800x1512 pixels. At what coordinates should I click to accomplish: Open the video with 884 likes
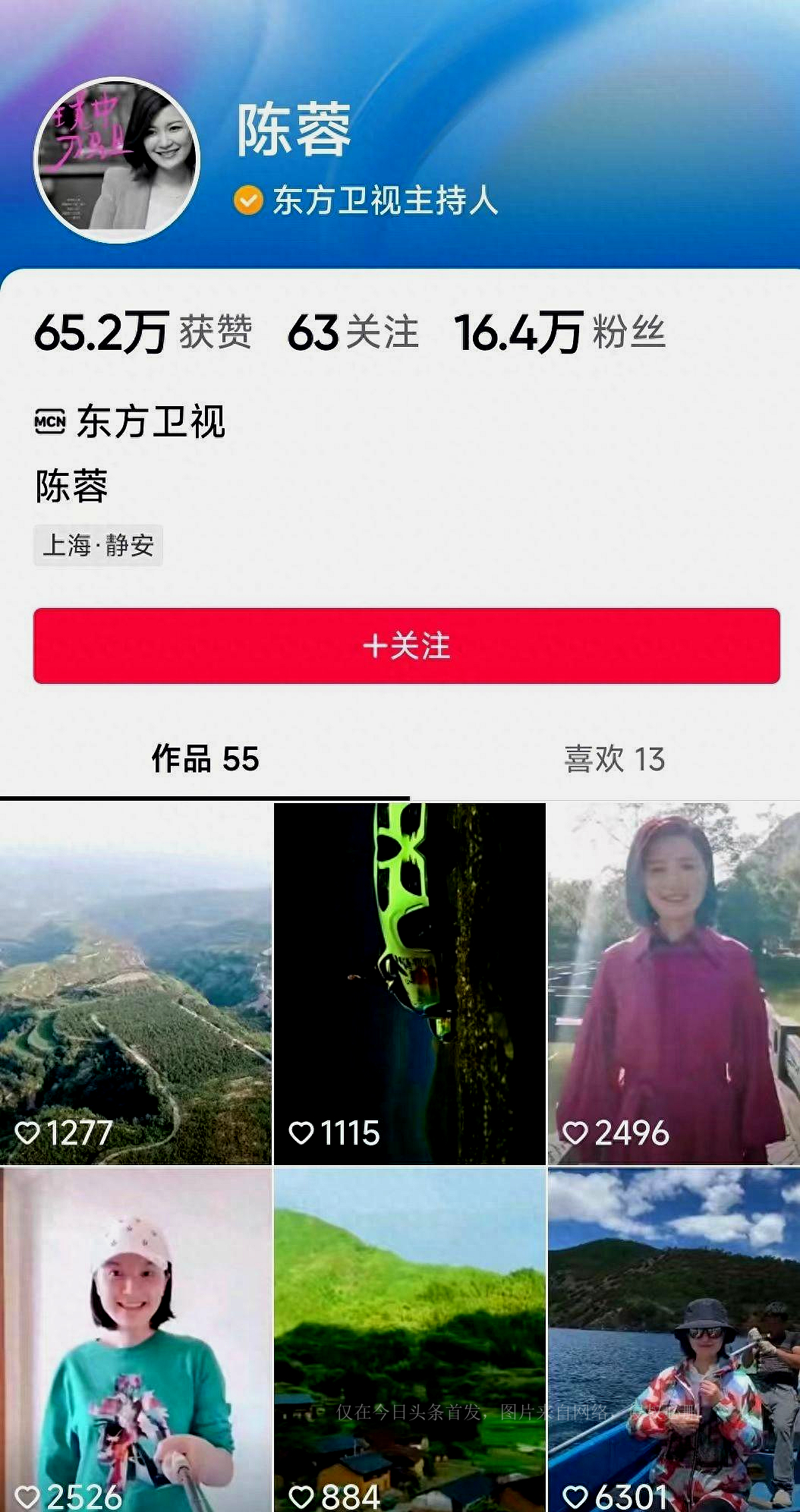410,1340
